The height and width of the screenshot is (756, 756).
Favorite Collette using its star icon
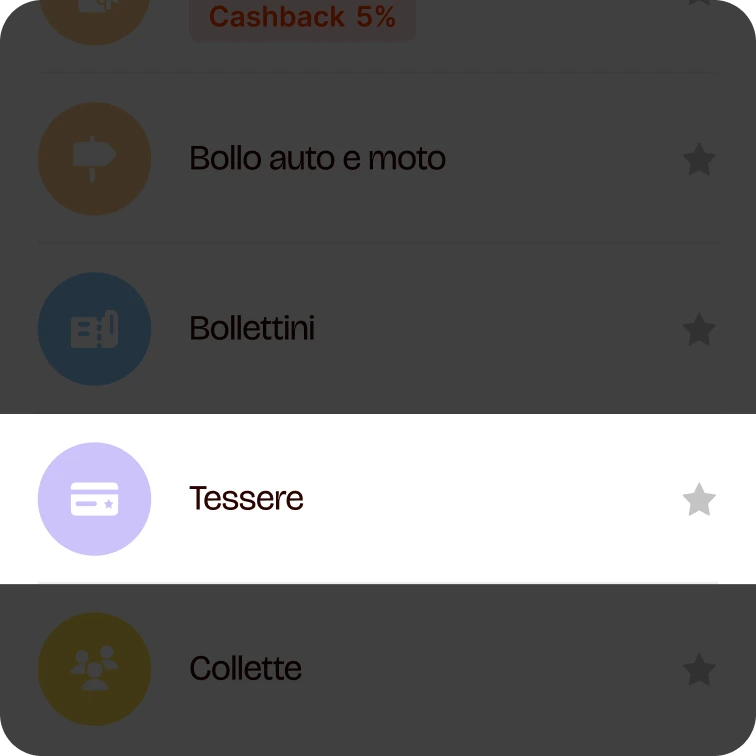tap(699, 669)
